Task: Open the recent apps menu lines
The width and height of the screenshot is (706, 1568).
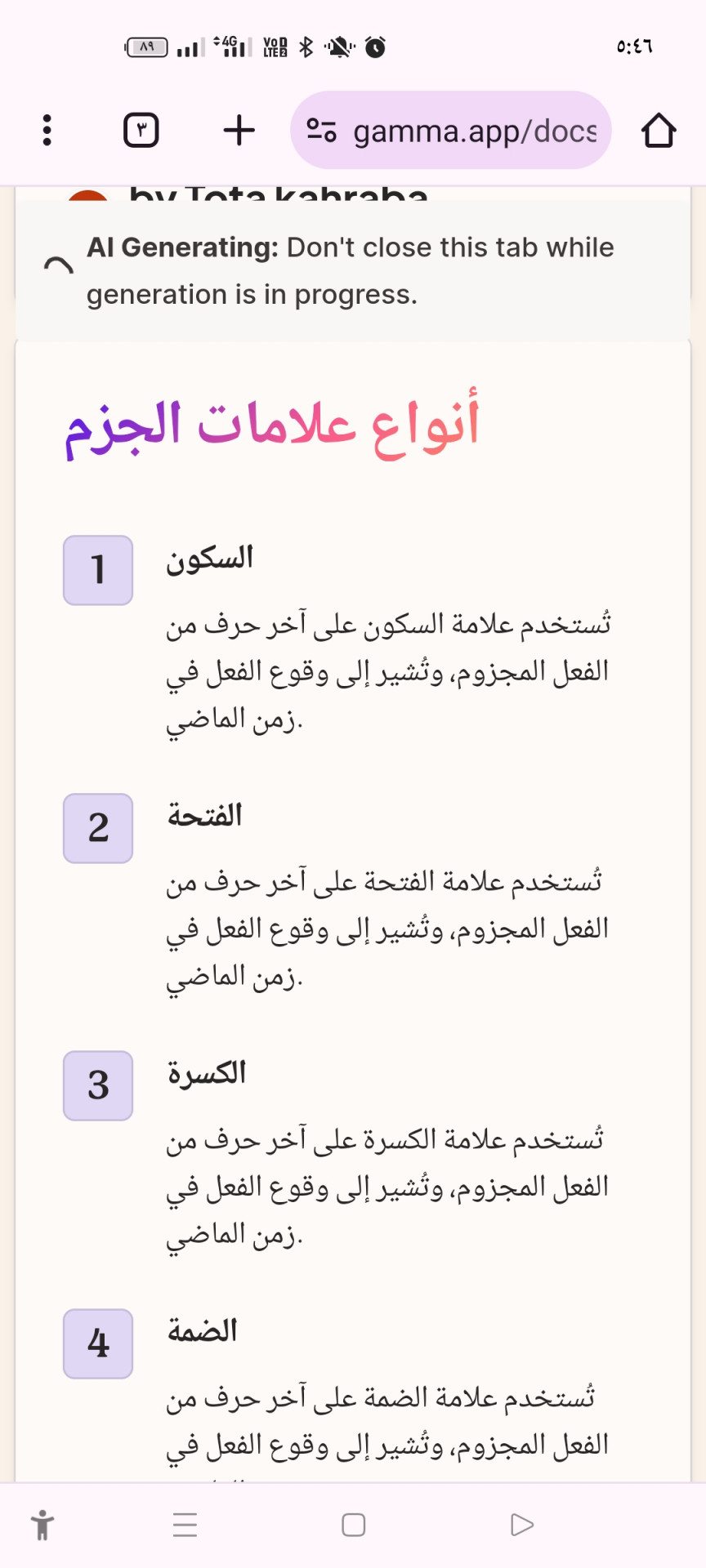Action: 185,1525
